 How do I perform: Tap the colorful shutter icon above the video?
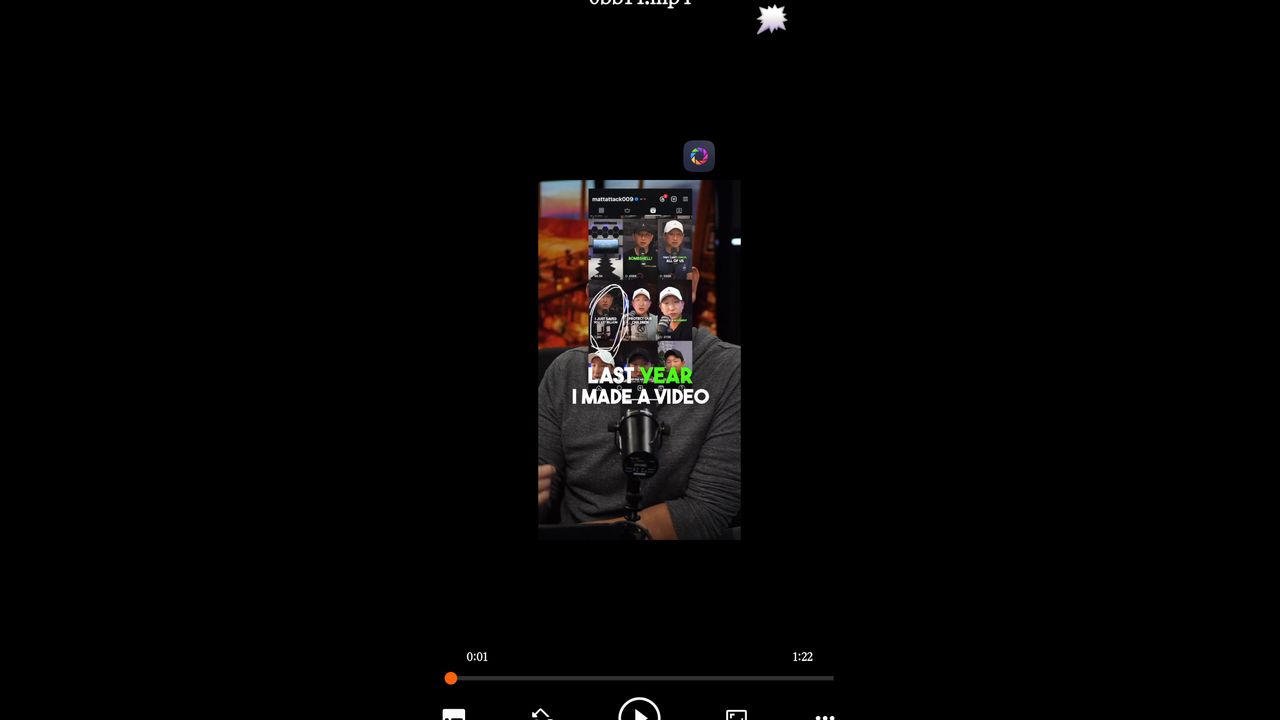click(x=699, y=156)
